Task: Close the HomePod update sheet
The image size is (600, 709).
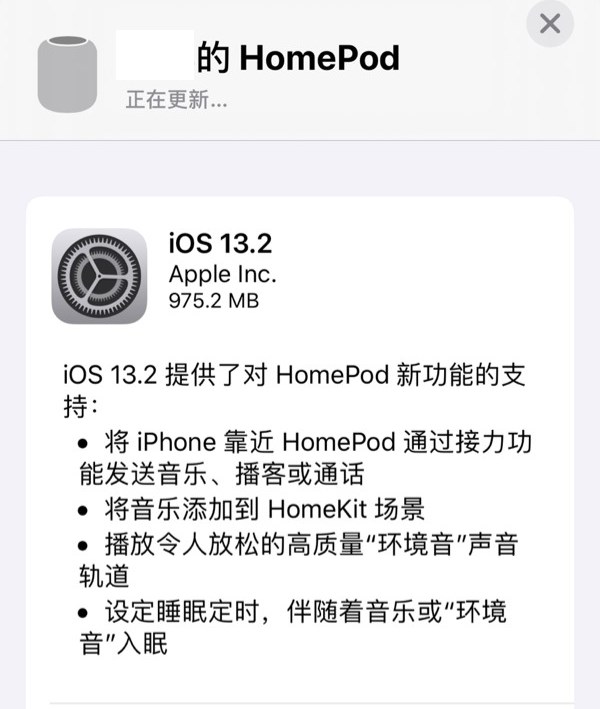Action: (550, 23)
